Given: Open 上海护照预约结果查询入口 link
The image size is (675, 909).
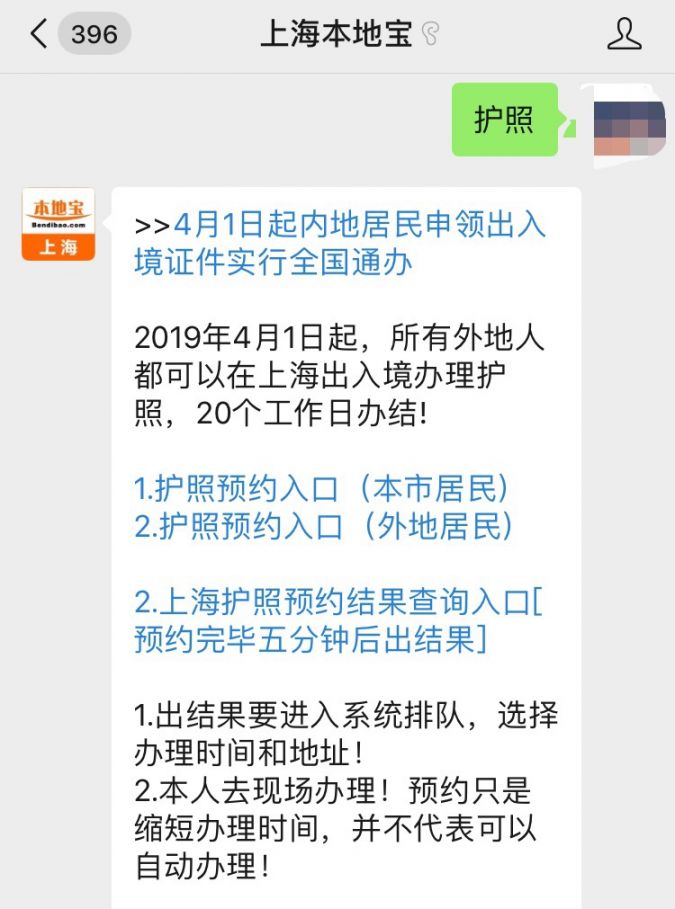Looking at the screenshot, I should coord(338,620).
